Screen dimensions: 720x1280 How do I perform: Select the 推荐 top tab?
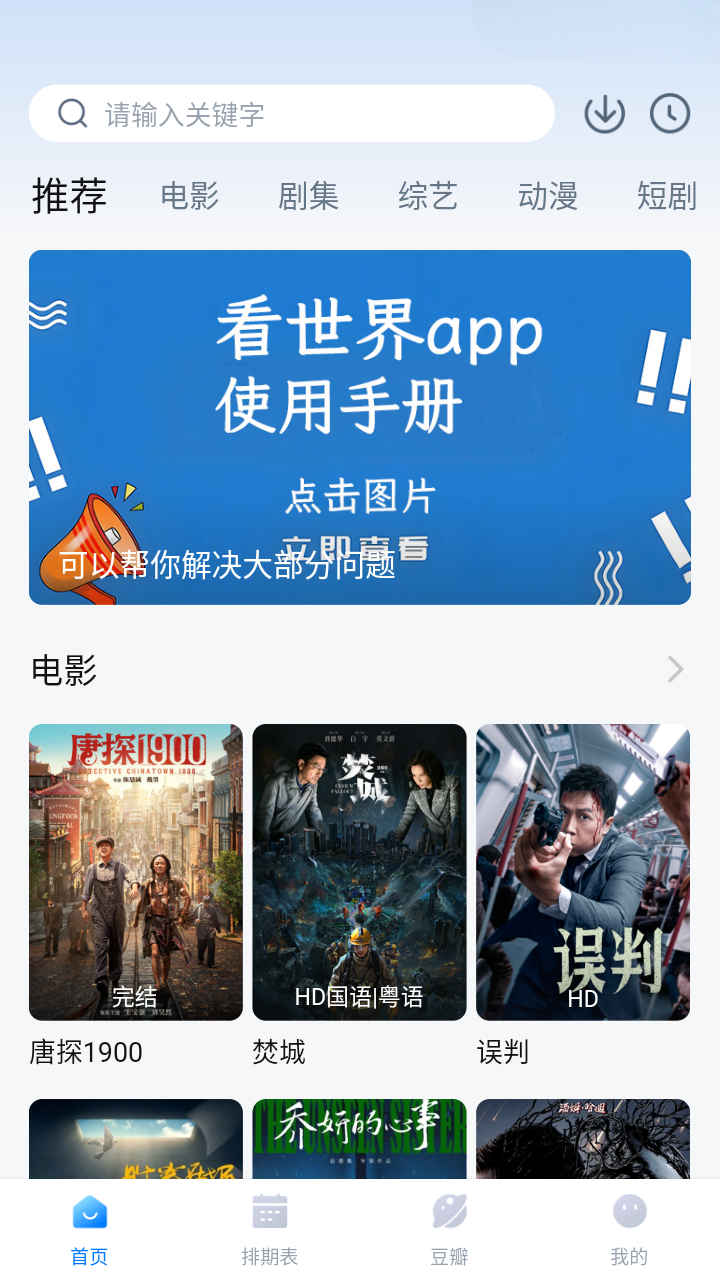pos(69,196)
